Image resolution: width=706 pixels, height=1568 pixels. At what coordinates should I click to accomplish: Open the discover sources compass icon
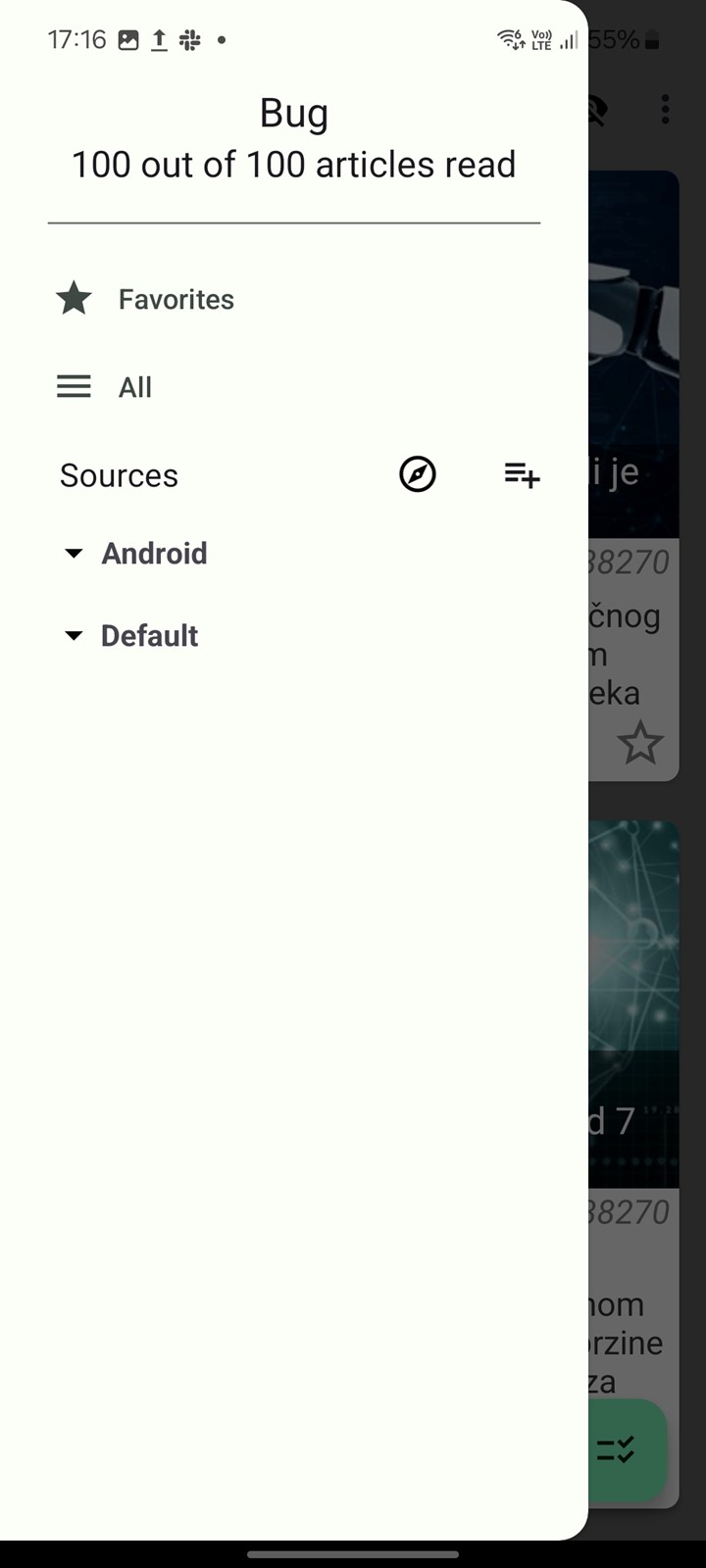click(418, 475)
